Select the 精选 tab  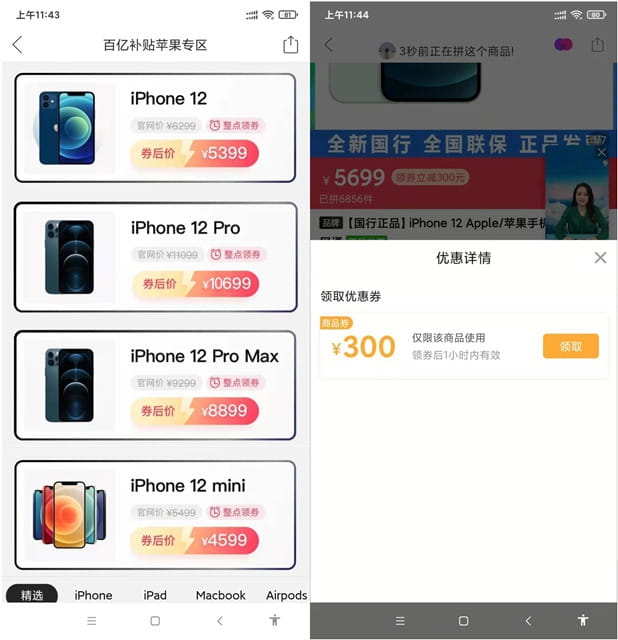click(32, 595)
